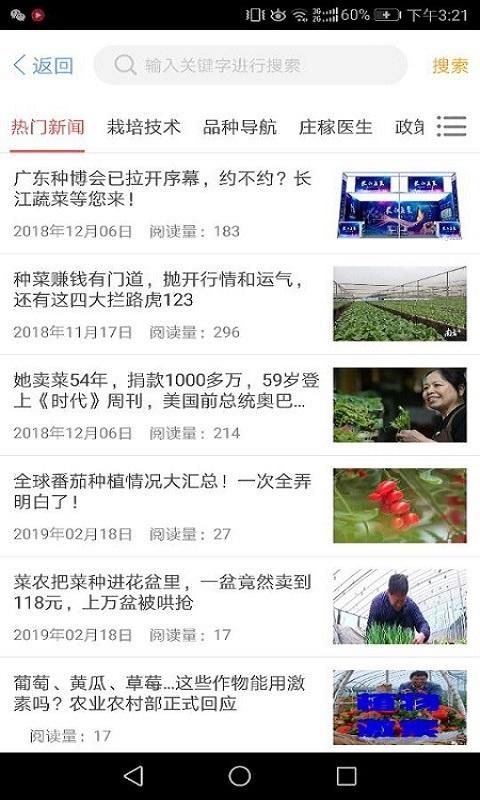This screenshot has width=480, height=800.
Task: Open the 广东种博会已拉开序幕 article
Action: pyautogui.click(x=240, y=204)
